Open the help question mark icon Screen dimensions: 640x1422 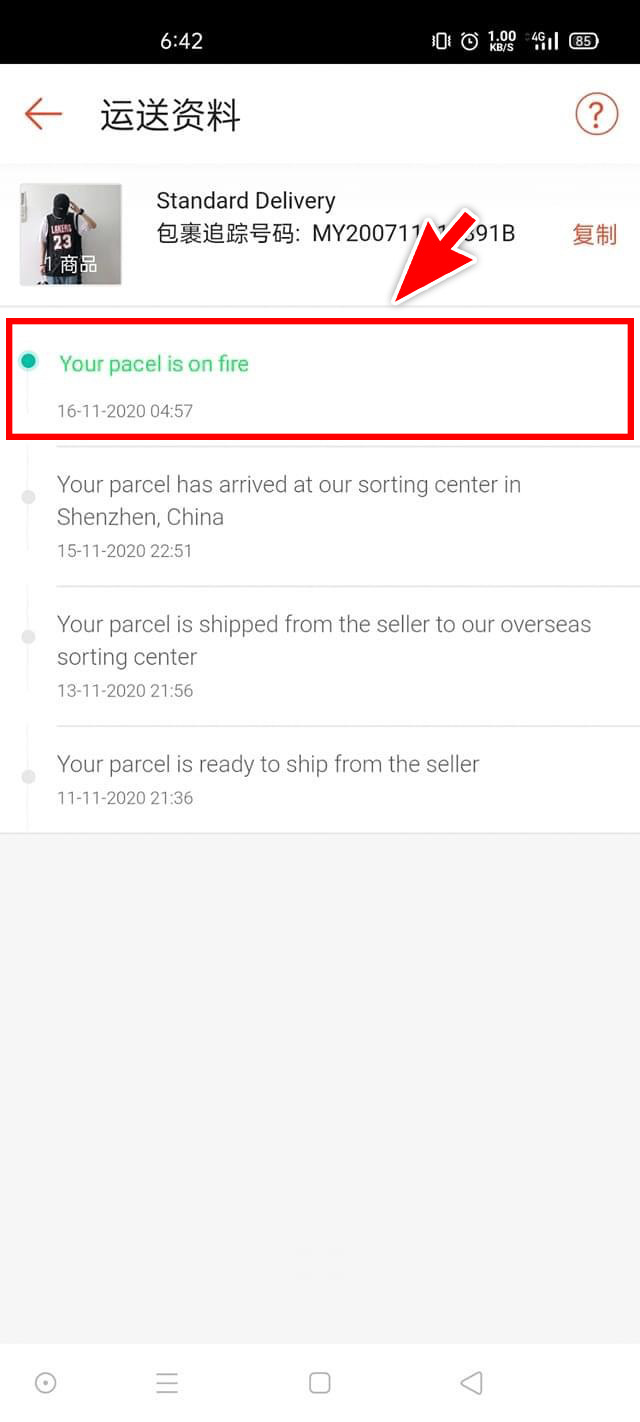click(596, 115)
